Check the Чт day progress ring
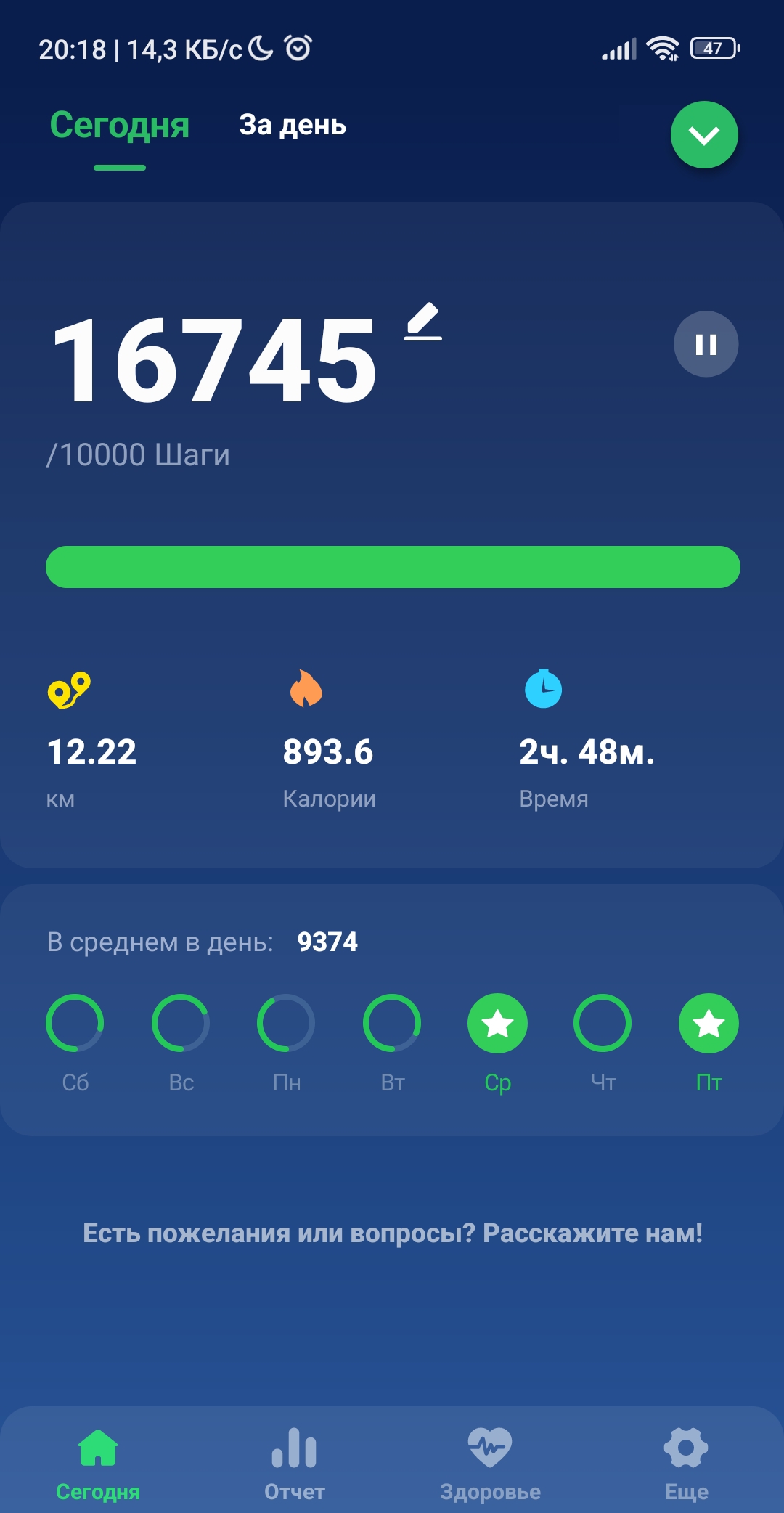The height and width of the screenshot is (1513, 784). (x=603, y=1023)
